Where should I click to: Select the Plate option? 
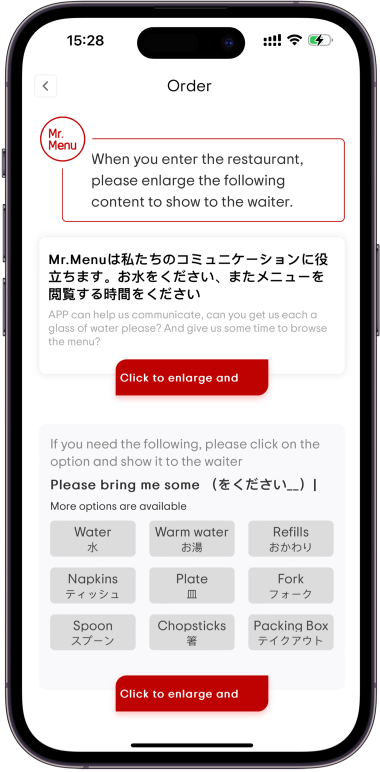pos(192,585)
